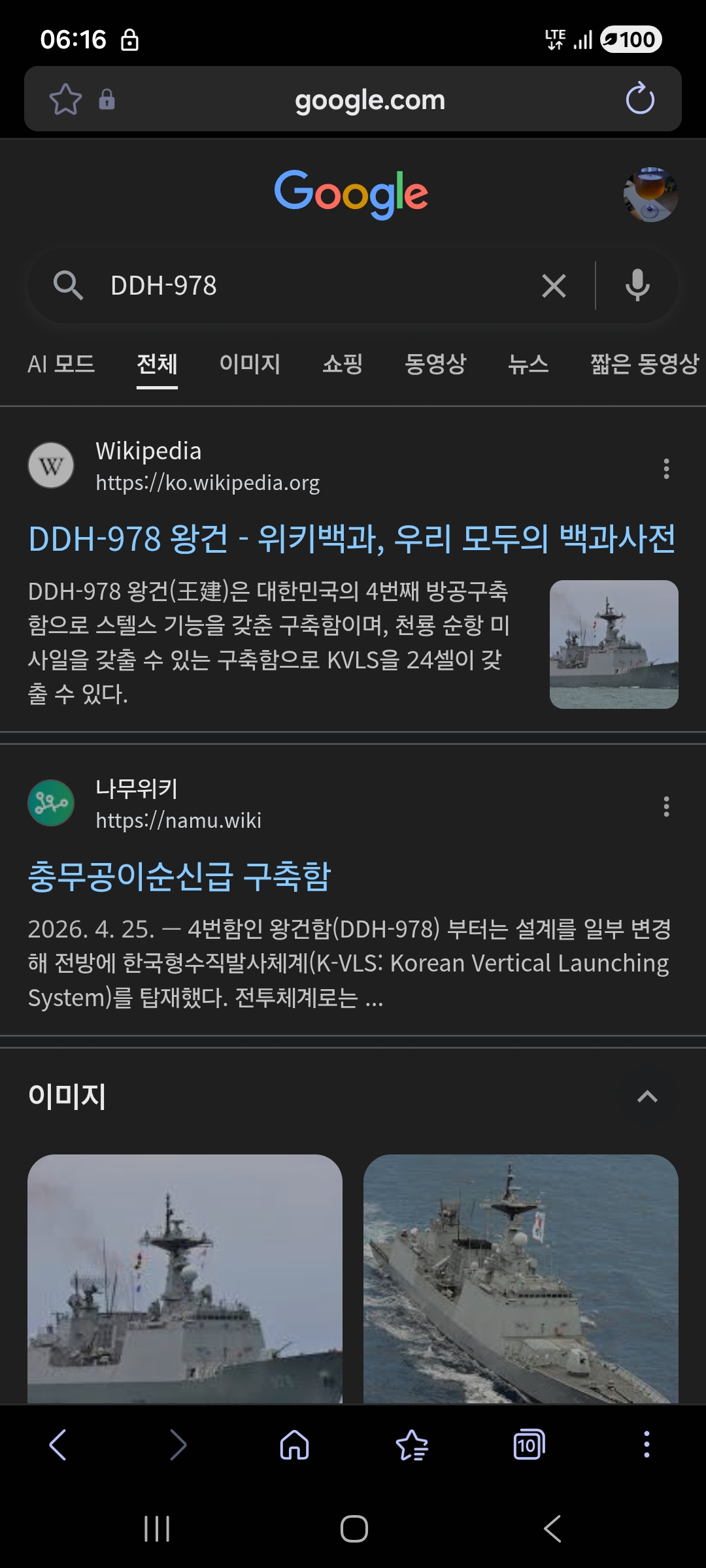The width and height of the screenshot is (706, 1568).
Task: Switch to the 뉴스 tab
Action: pos(528,364)
